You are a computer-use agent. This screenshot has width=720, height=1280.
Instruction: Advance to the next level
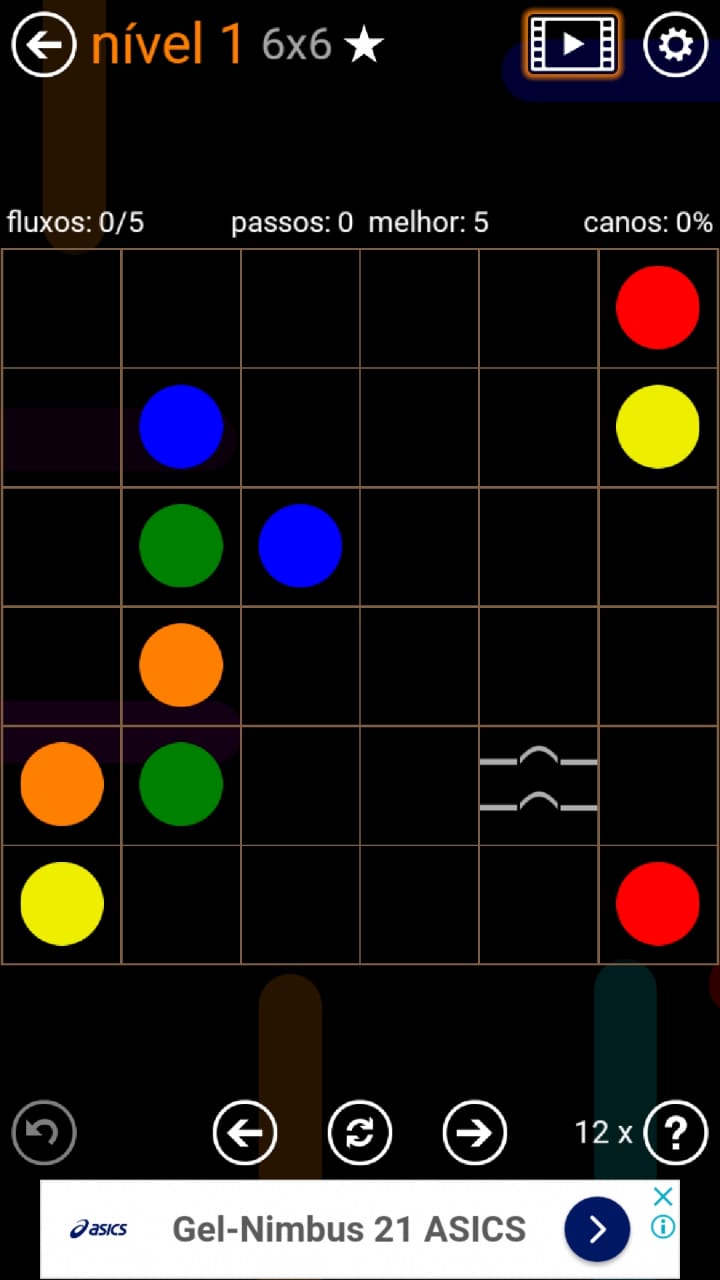tap(475, 1132)
